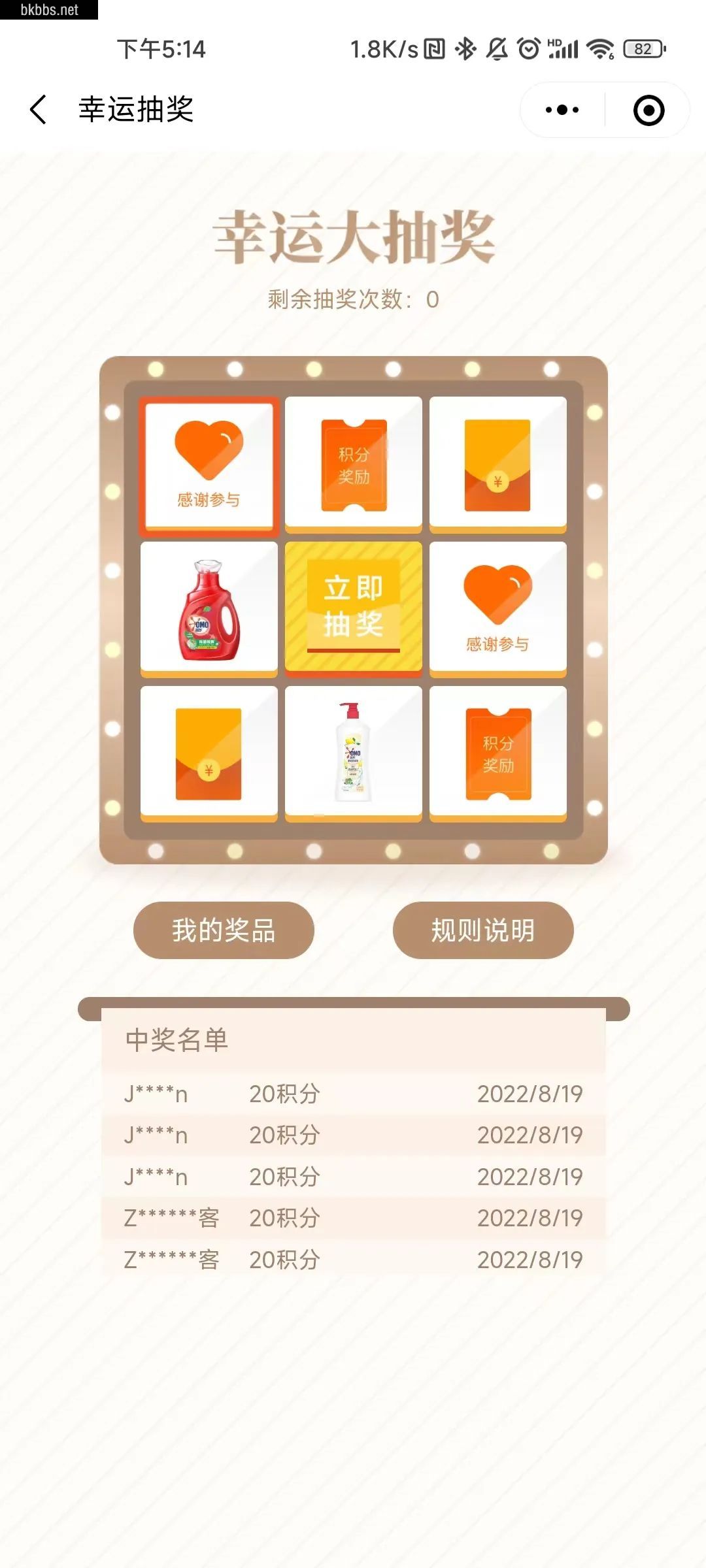Open 我的奖品 to view my prizes
This screenshot has height=1568, width=706.
pos(223,930)
